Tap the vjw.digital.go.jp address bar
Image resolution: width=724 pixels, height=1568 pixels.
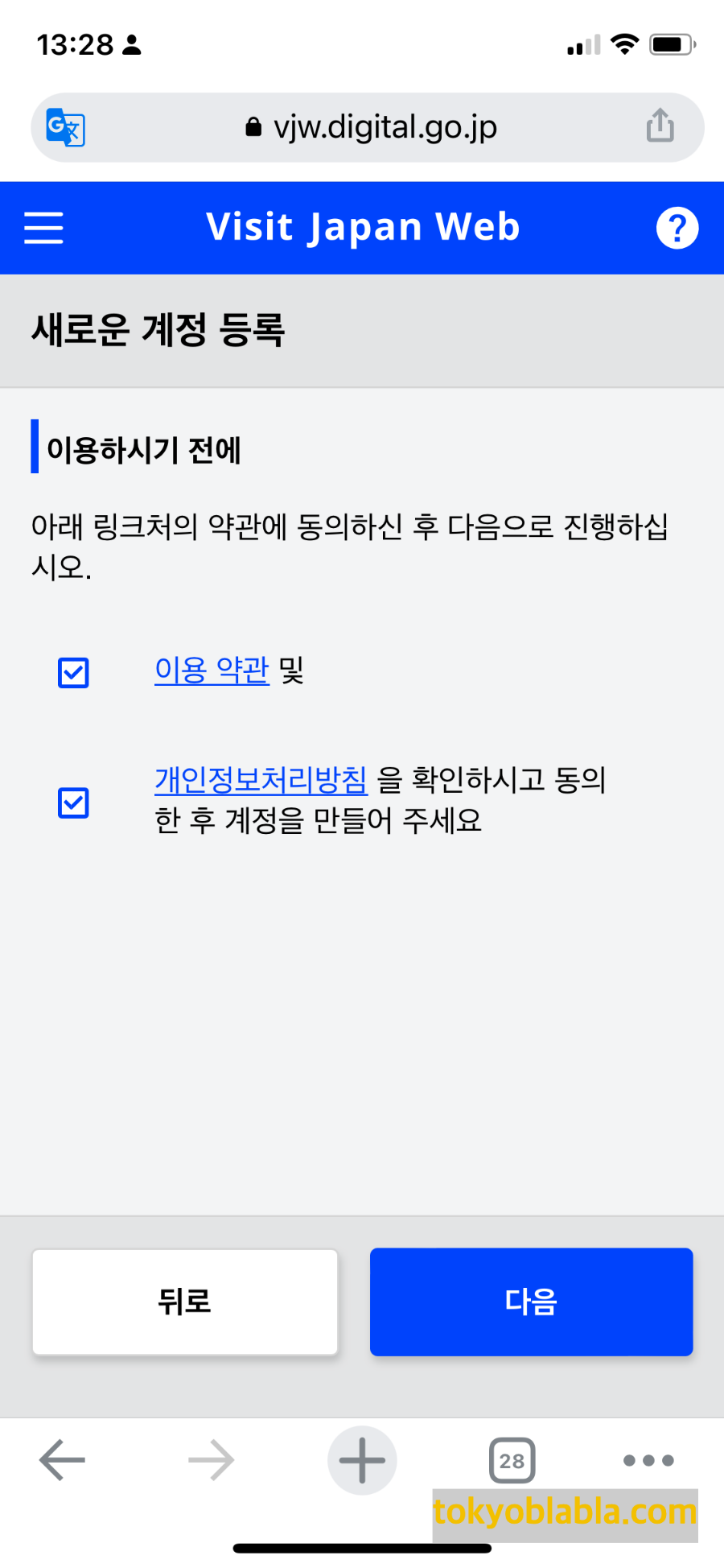coord(386,127)
